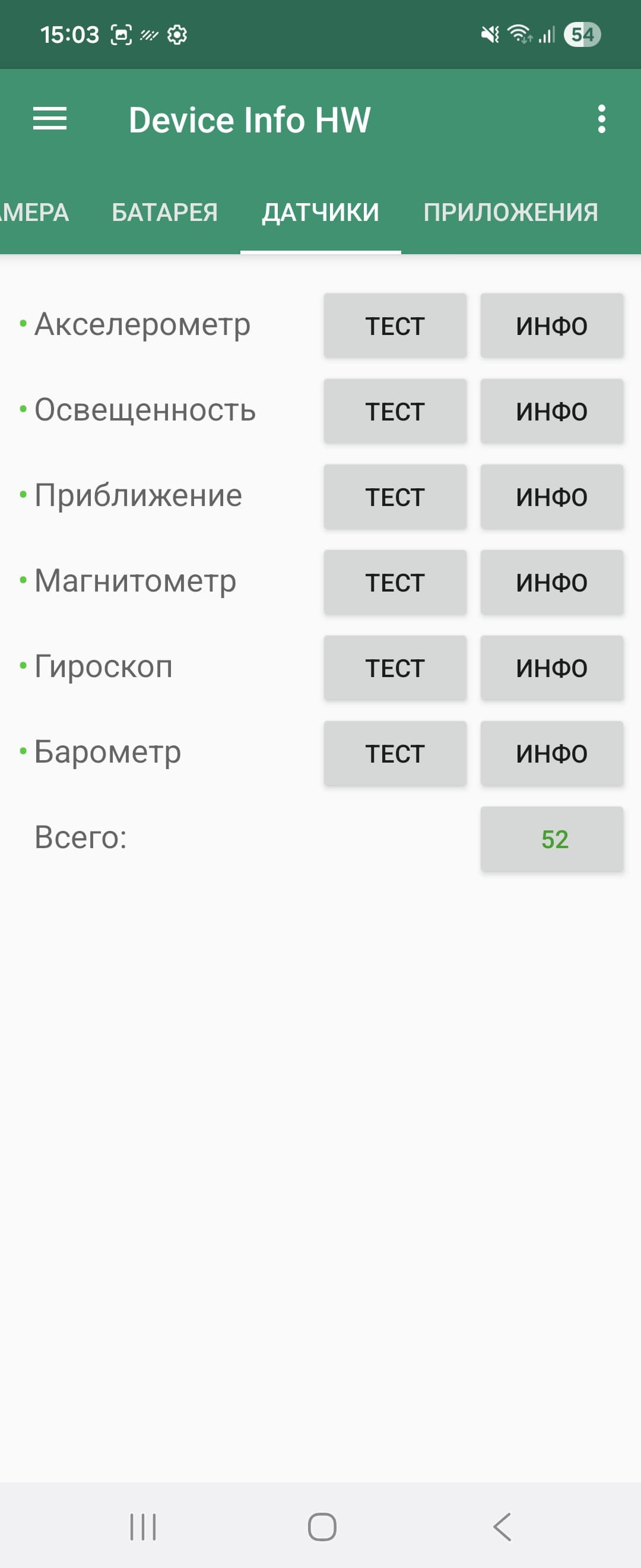Go back using system back button
The width and height of the screenshot is (641, 1568).
pos(502,1526)
